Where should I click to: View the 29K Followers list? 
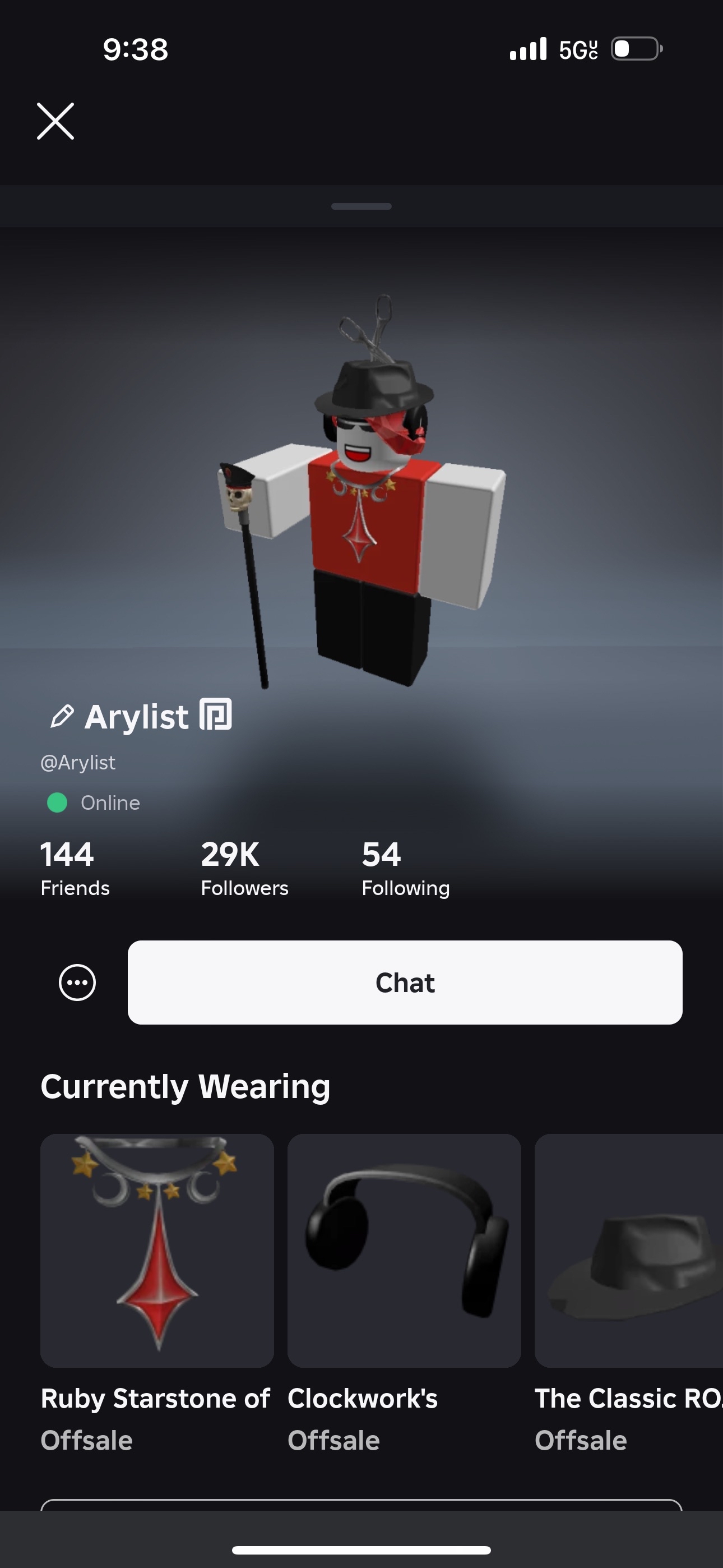point(244,868)
